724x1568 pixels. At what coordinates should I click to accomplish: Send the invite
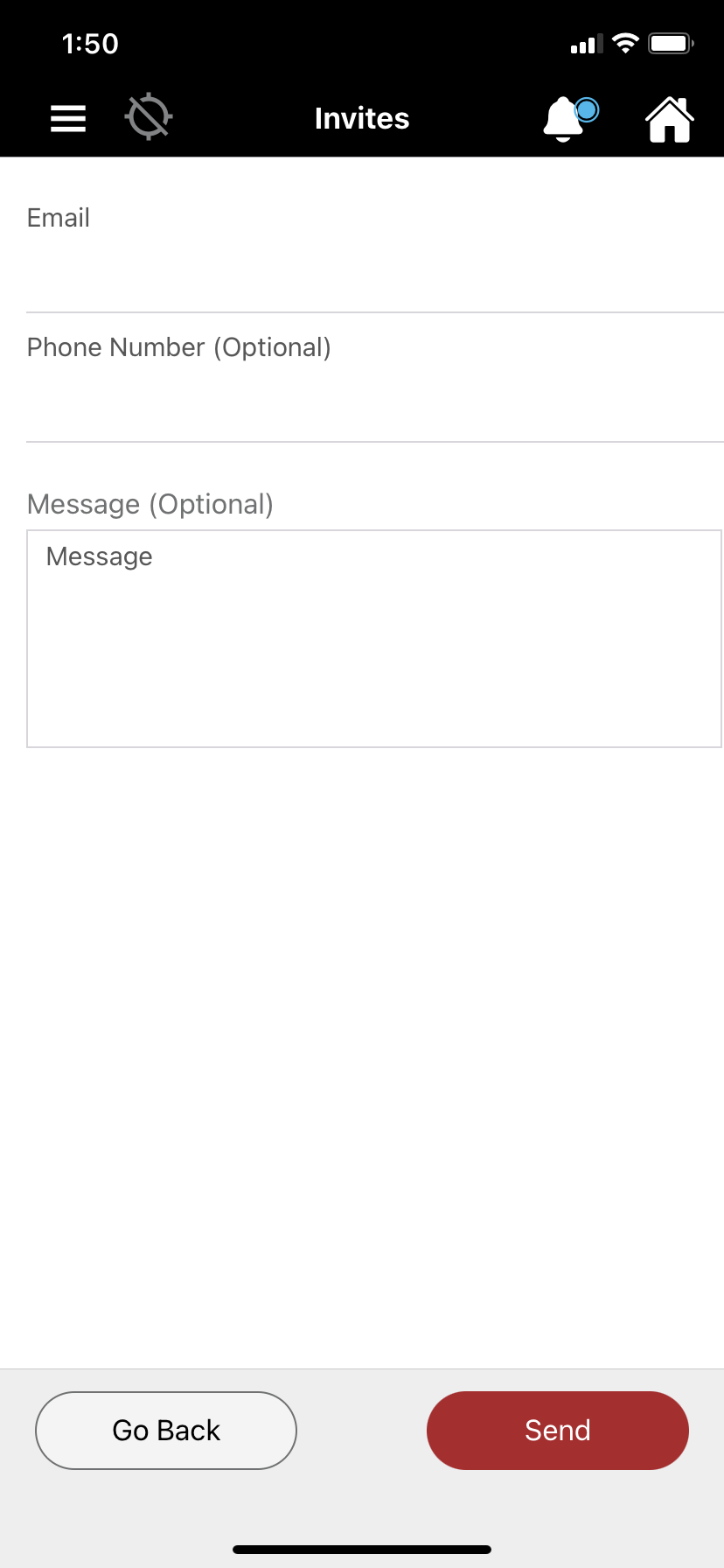pos(558,1431)
